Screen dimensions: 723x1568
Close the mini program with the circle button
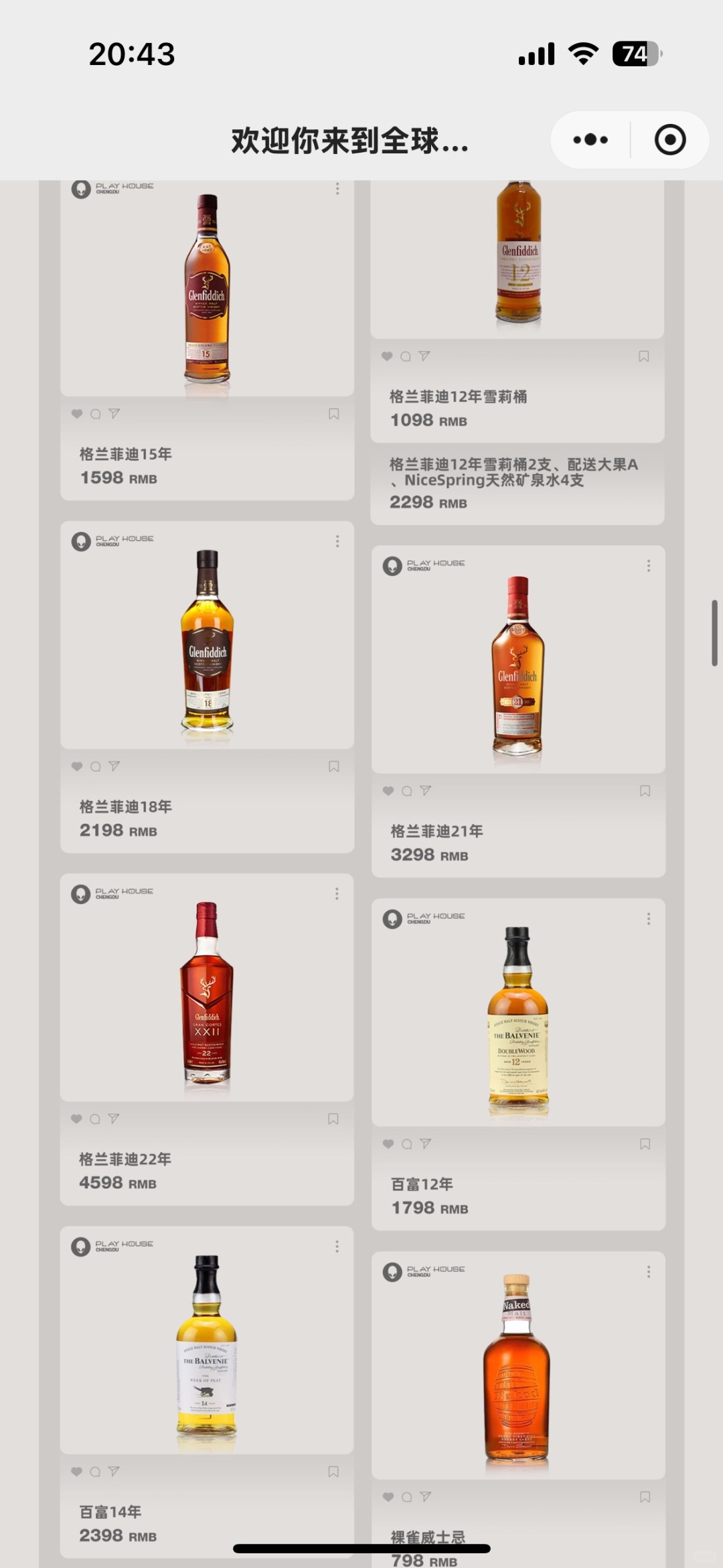click(x=669, y=140)
